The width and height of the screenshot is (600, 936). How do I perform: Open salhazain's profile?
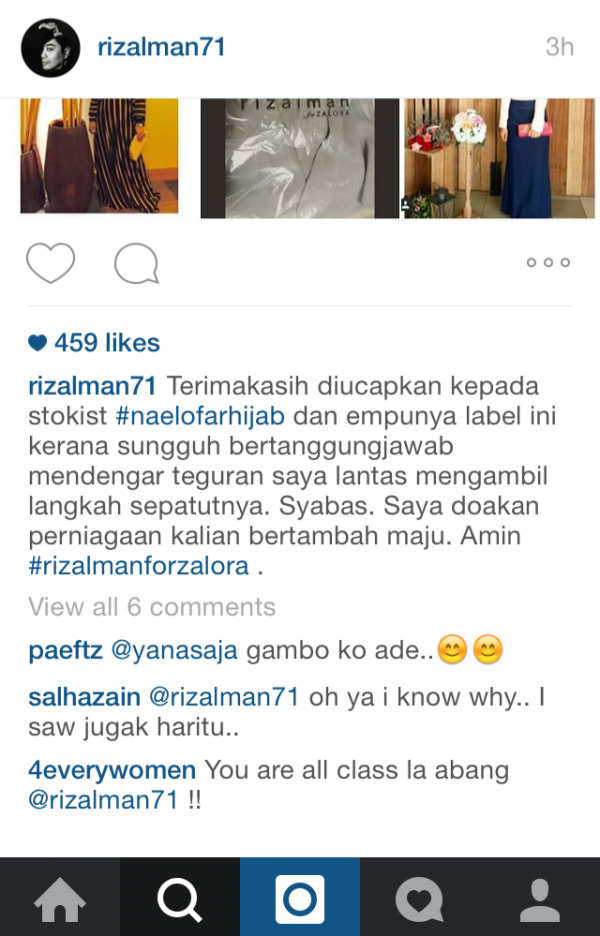[x=84, y=695]
